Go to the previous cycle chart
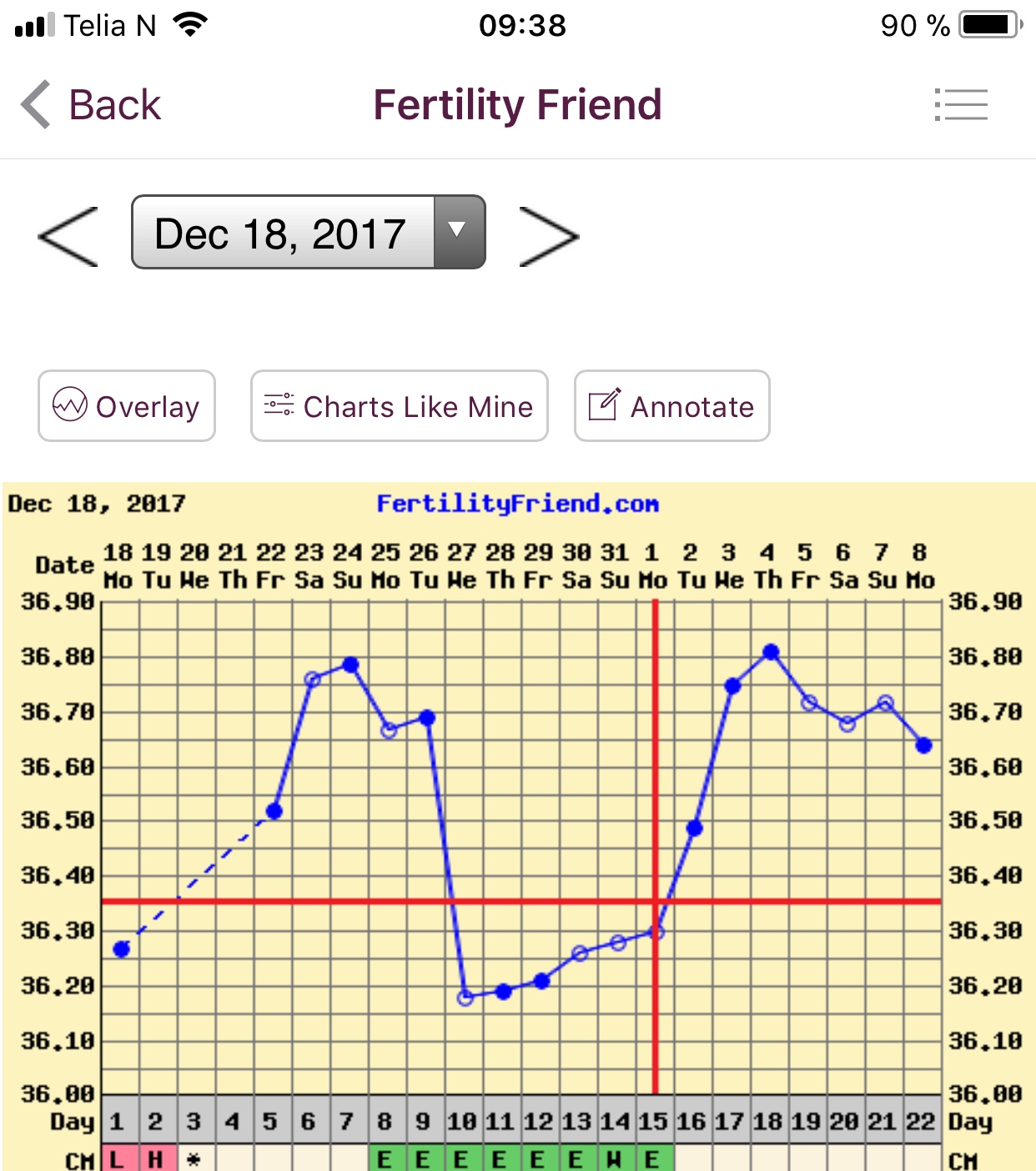1036x1171 pixels. pyautogui.click(x=68, y=237)
